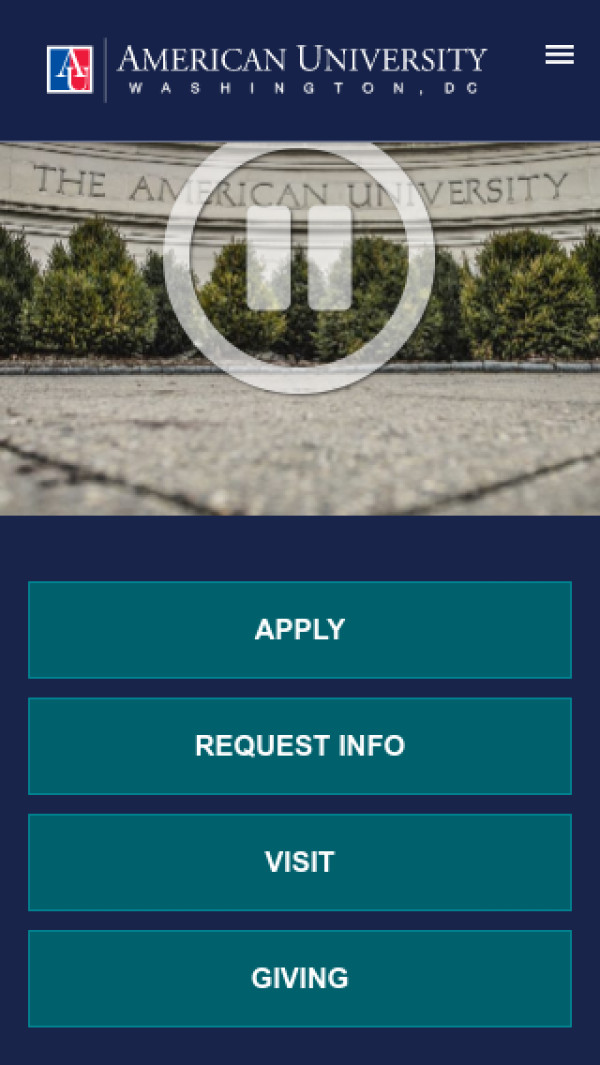Viewport: 600px width, 1065px height.
Task: Open the American University homepage logo
Action: tap(266, 69)
